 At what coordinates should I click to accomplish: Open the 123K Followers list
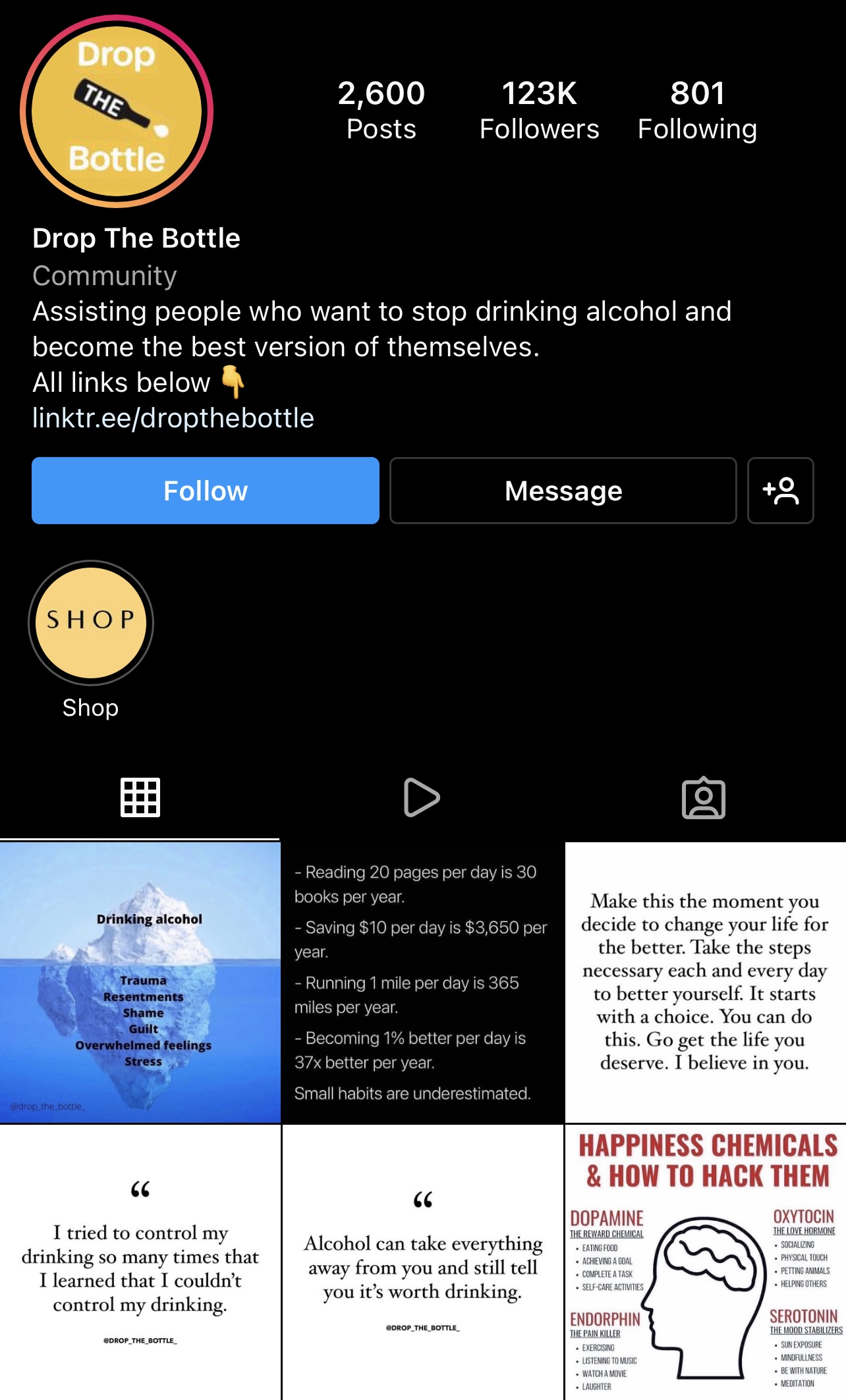[539, 110]
